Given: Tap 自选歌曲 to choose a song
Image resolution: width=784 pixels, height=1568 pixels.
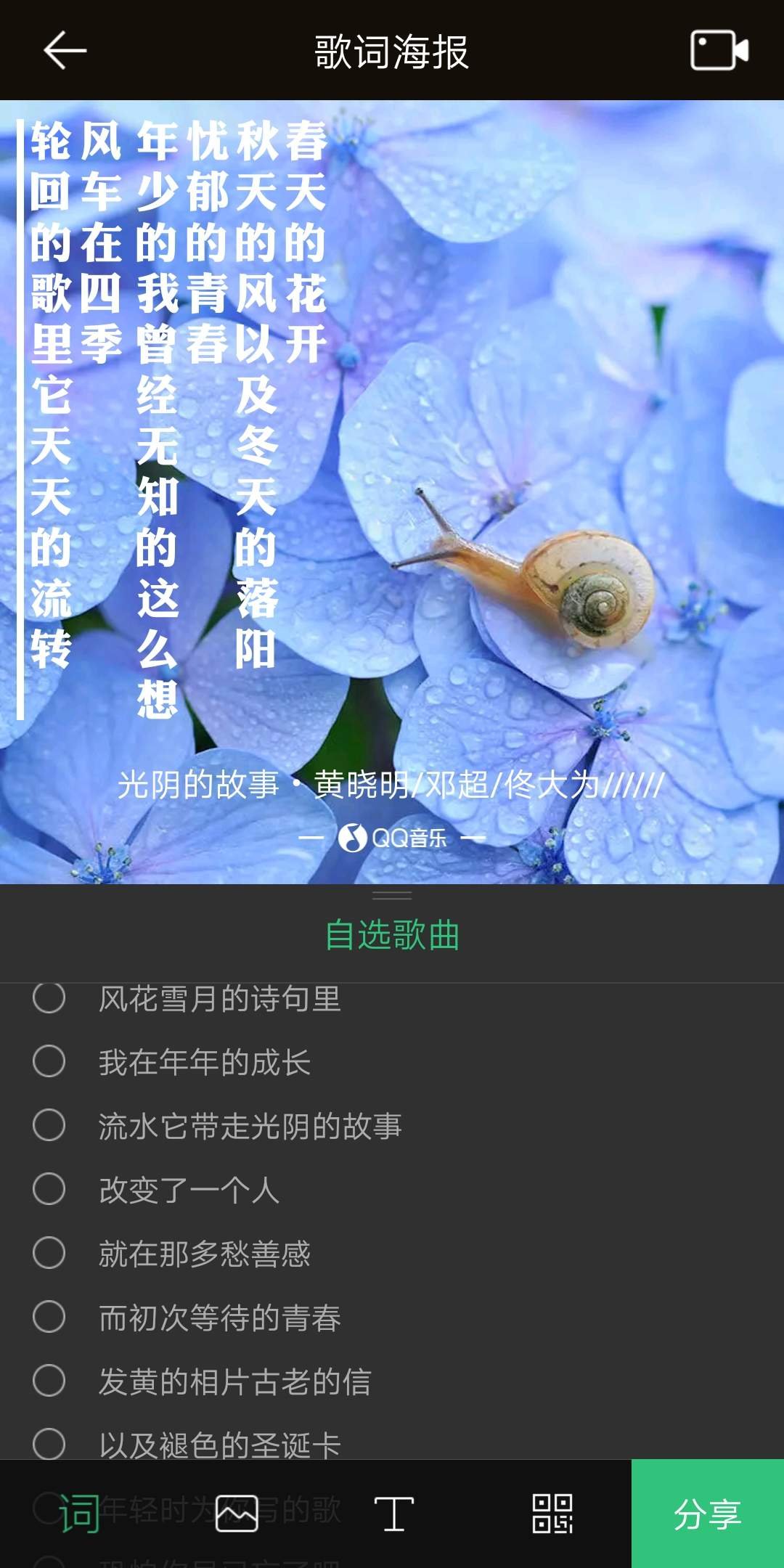Looking at the screenshot, I should click(x=392, y=935).
